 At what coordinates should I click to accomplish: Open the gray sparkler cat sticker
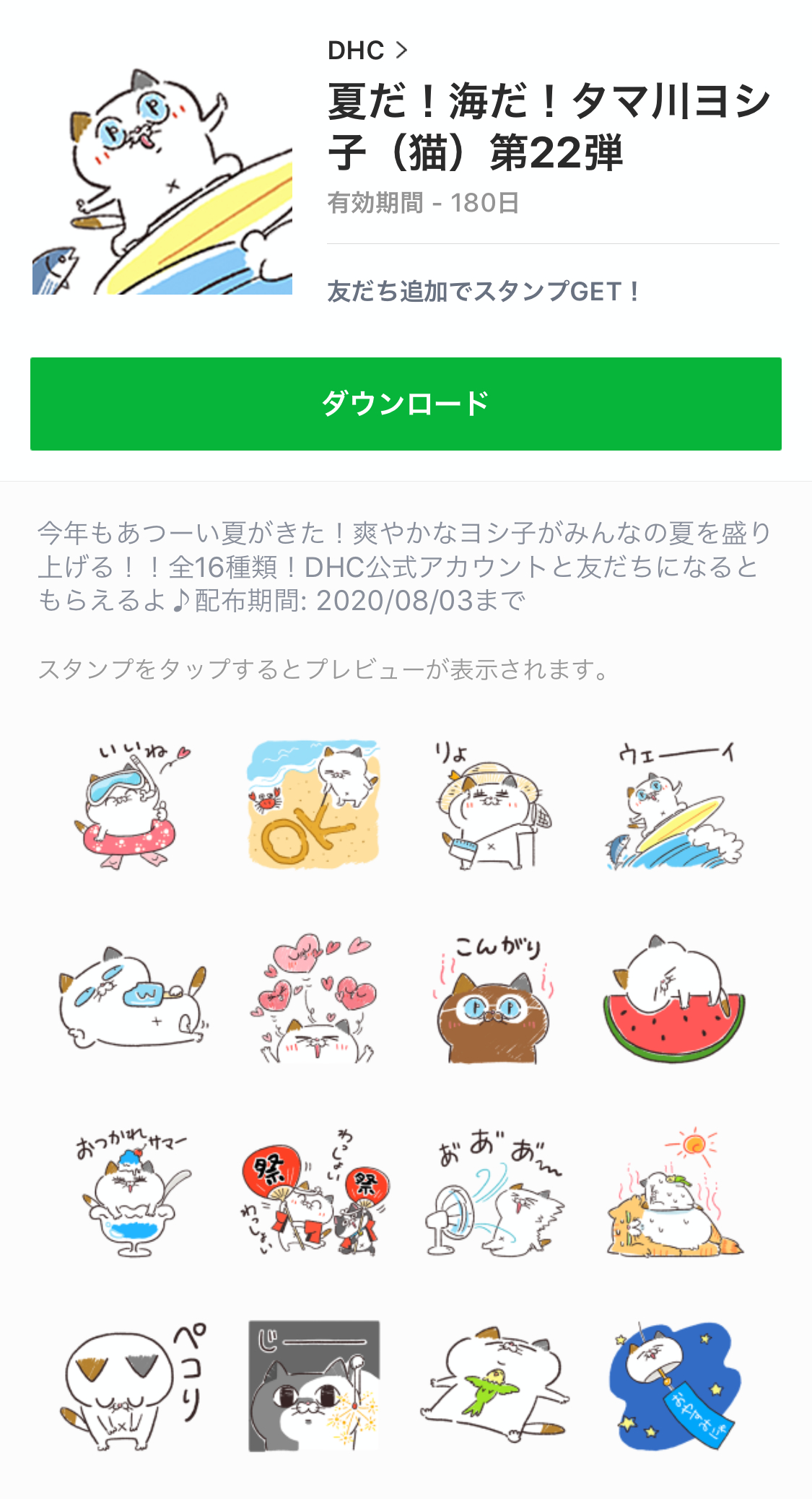click(x=313, y=1386)
